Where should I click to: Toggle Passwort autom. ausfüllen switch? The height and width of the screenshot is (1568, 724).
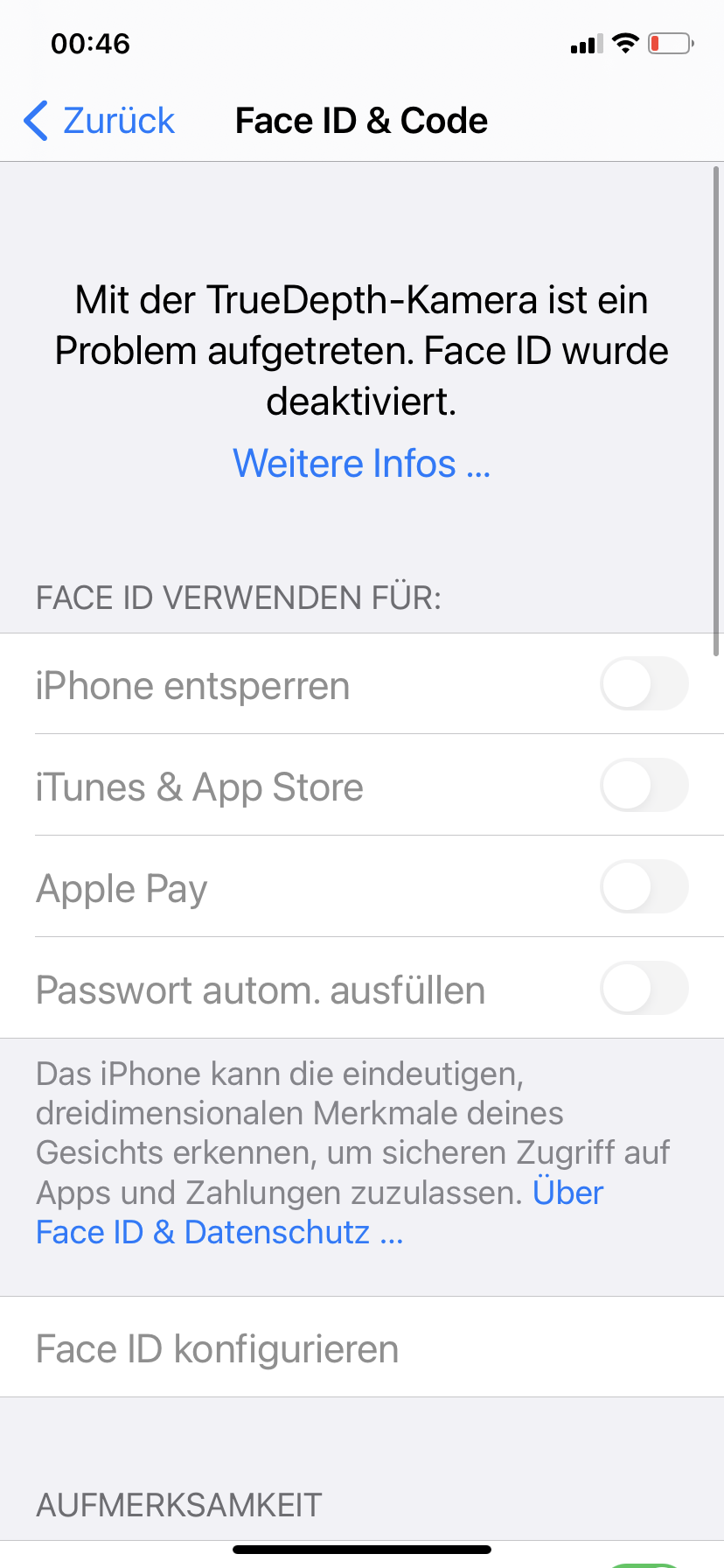tap(644, 989)
